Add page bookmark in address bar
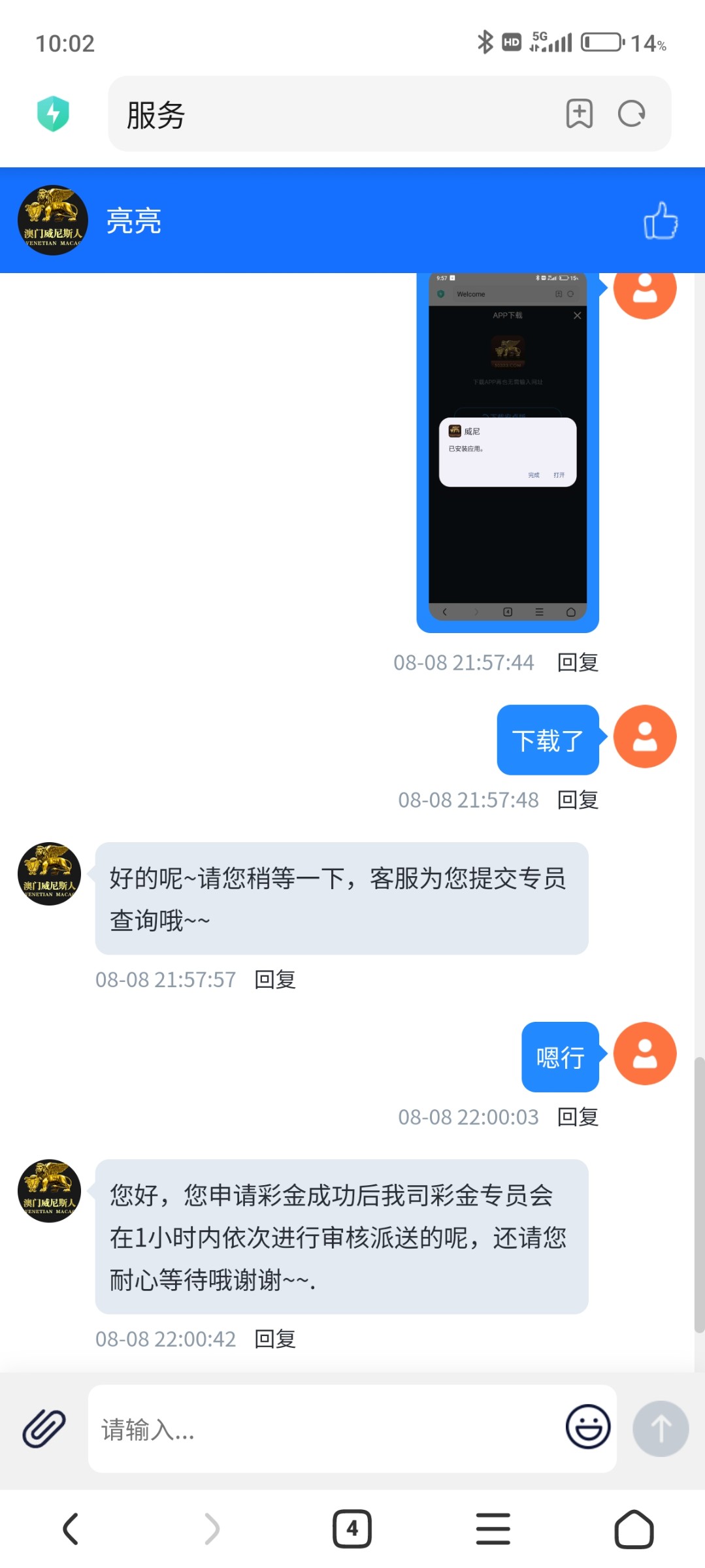This screenshot has height=1568, width=705. tap(579, 114)
